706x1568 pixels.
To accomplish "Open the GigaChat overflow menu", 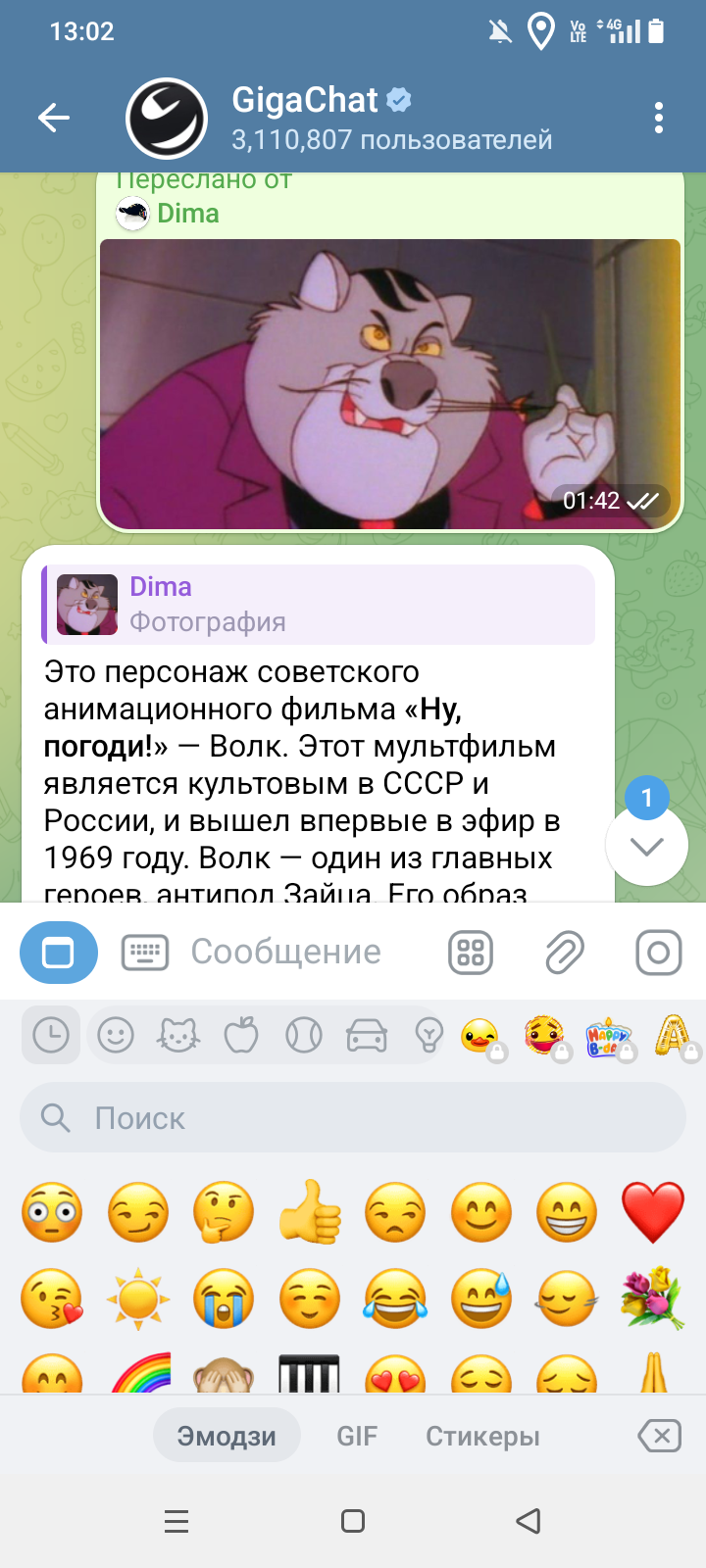I will 659,119.
